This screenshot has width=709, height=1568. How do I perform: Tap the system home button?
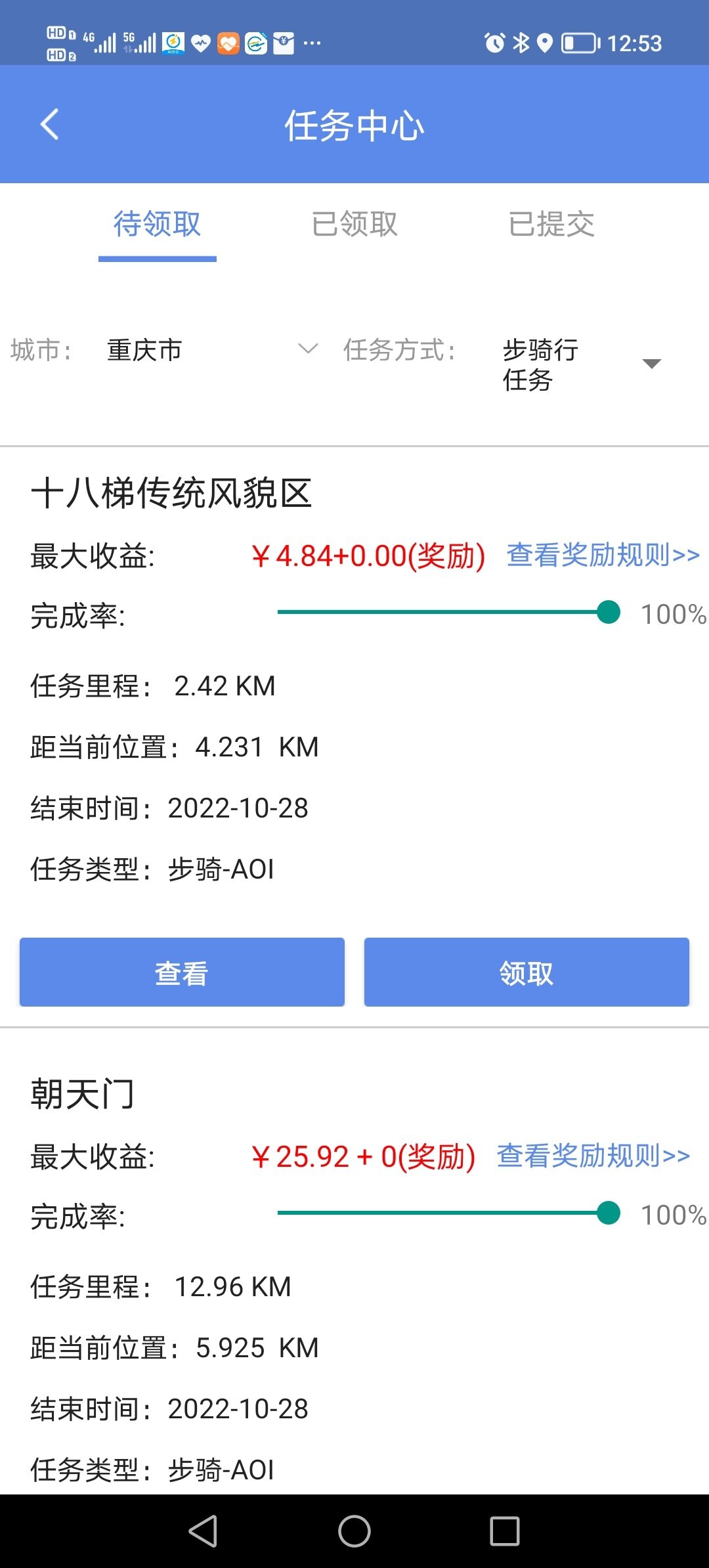(x=354, y=1531)
